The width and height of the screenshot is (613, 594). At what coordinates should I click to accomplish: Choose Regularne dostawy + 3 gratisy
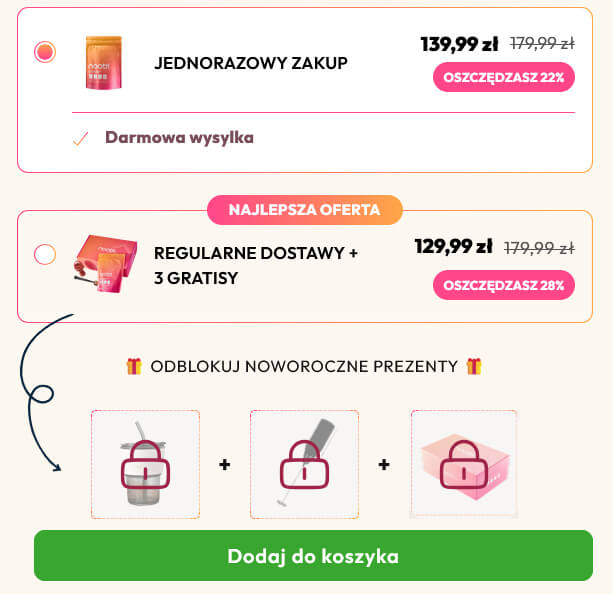point(45,254)
